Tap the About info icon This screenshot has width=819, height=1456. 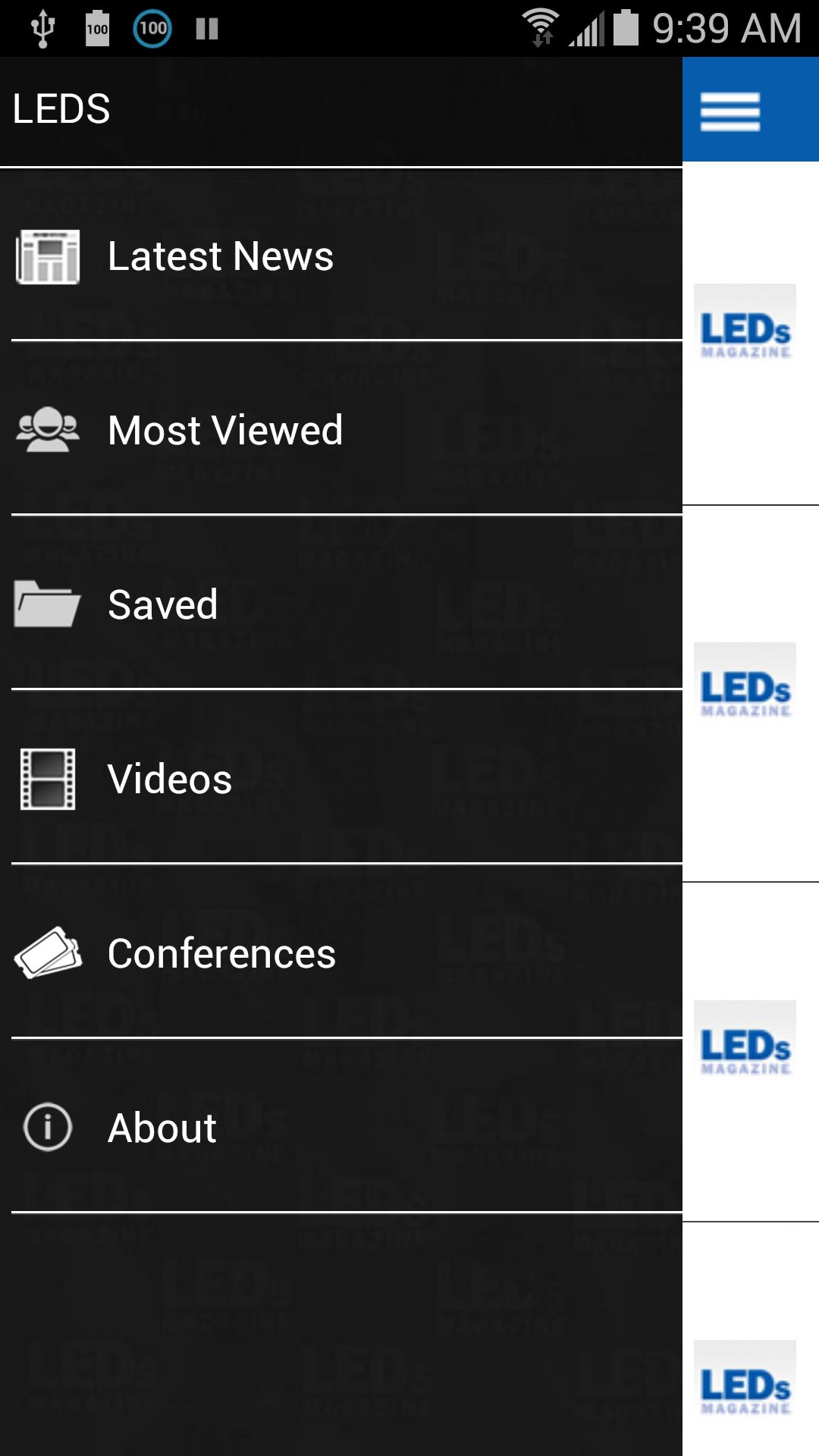tap(48, 1128)
